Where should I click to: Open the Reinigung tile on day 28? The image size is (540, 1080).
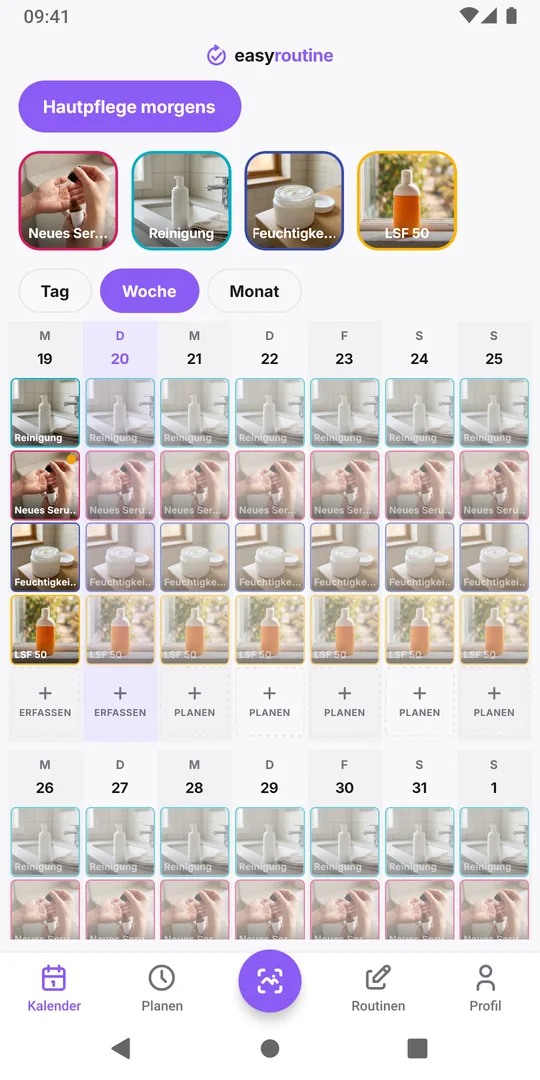194,842
